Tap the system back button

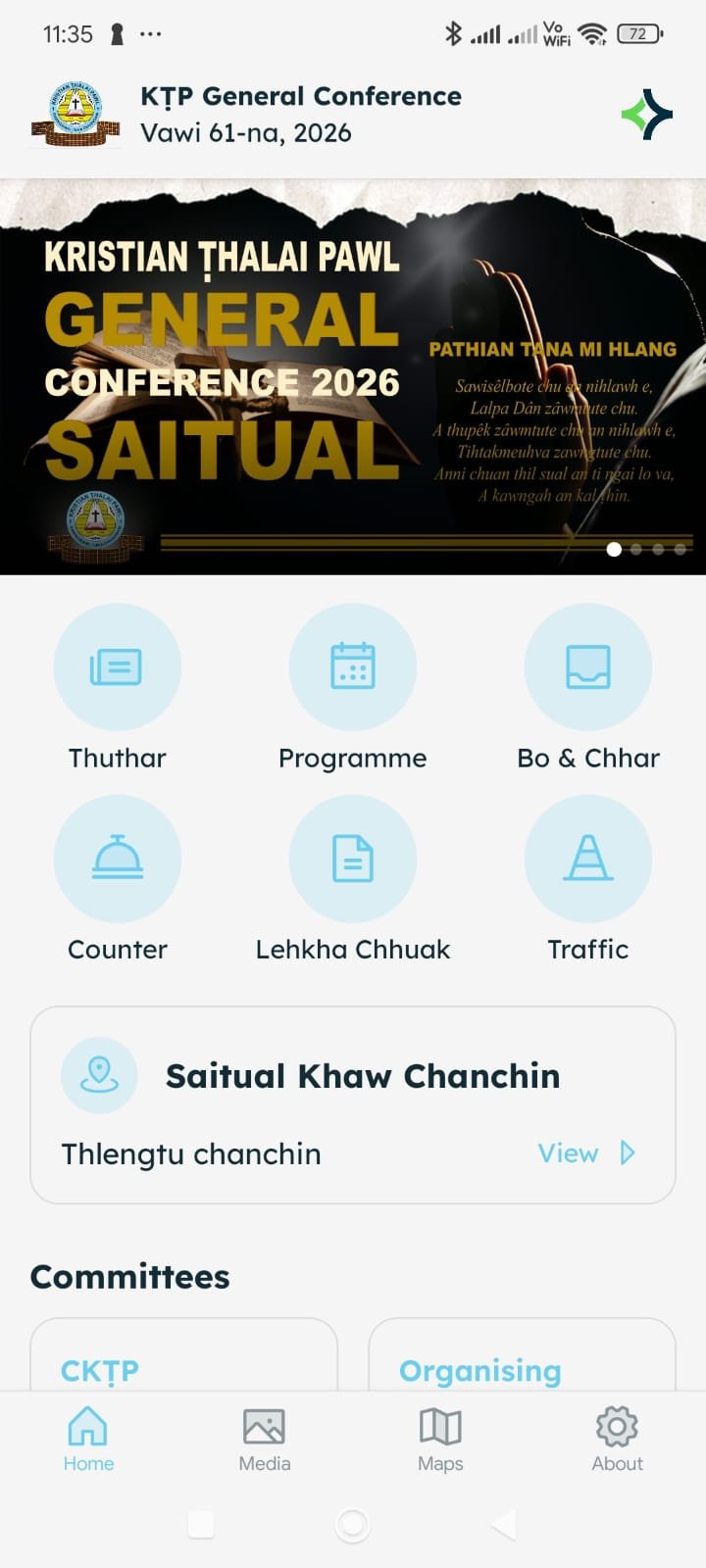coord(504,1524)
